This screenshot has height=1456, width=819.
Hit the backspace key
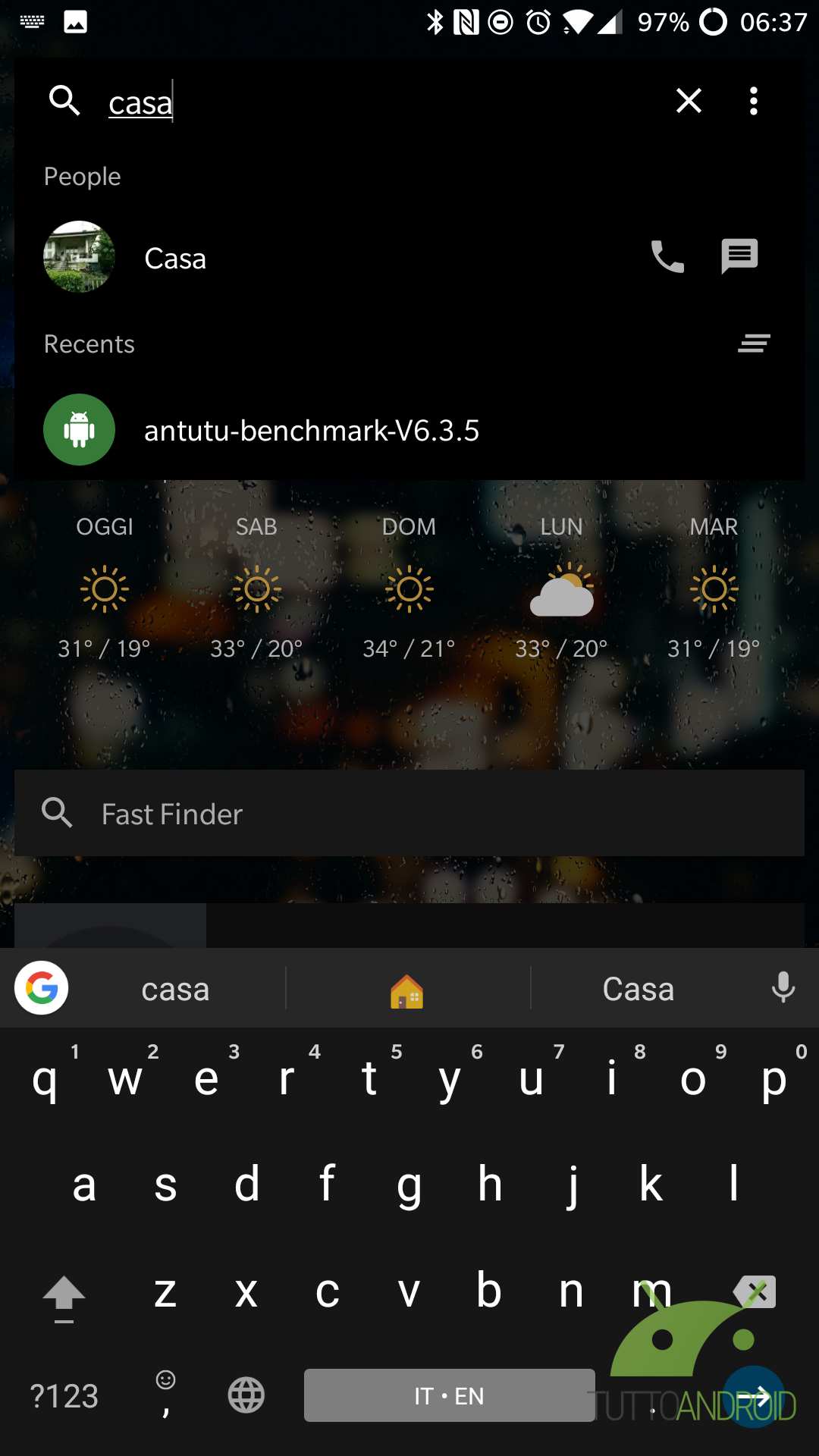[755, 1291]
